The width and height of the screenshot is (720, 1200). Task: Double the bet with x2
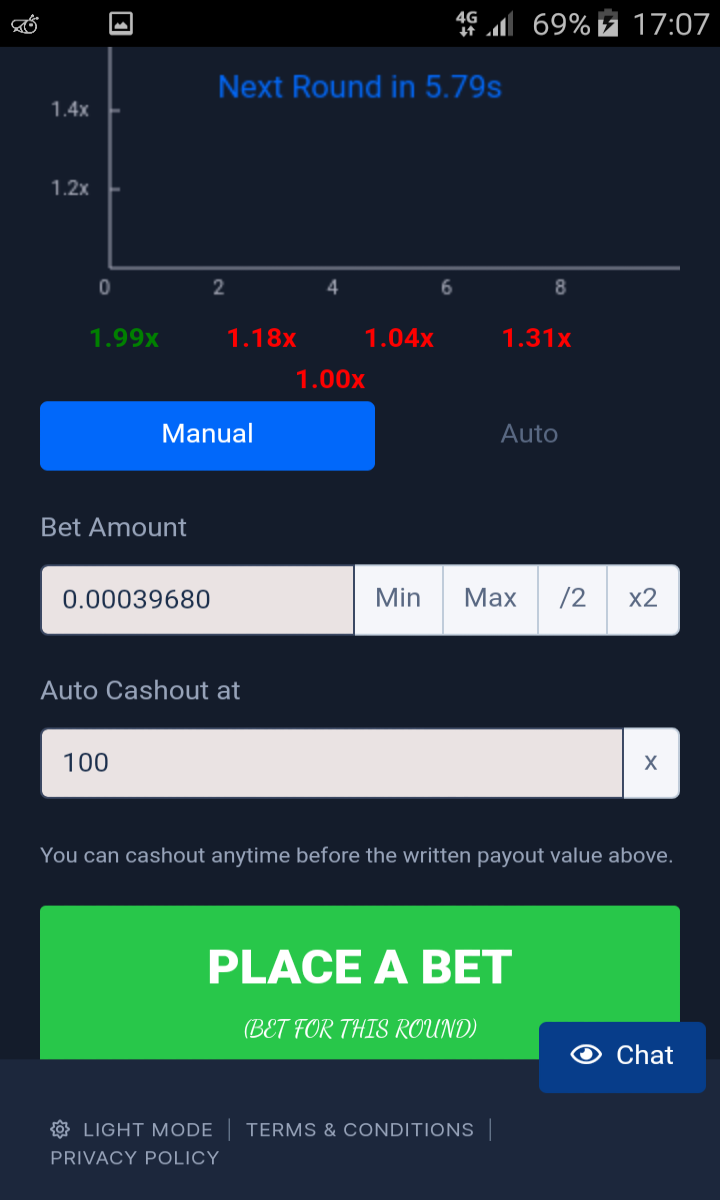(643, 600)
